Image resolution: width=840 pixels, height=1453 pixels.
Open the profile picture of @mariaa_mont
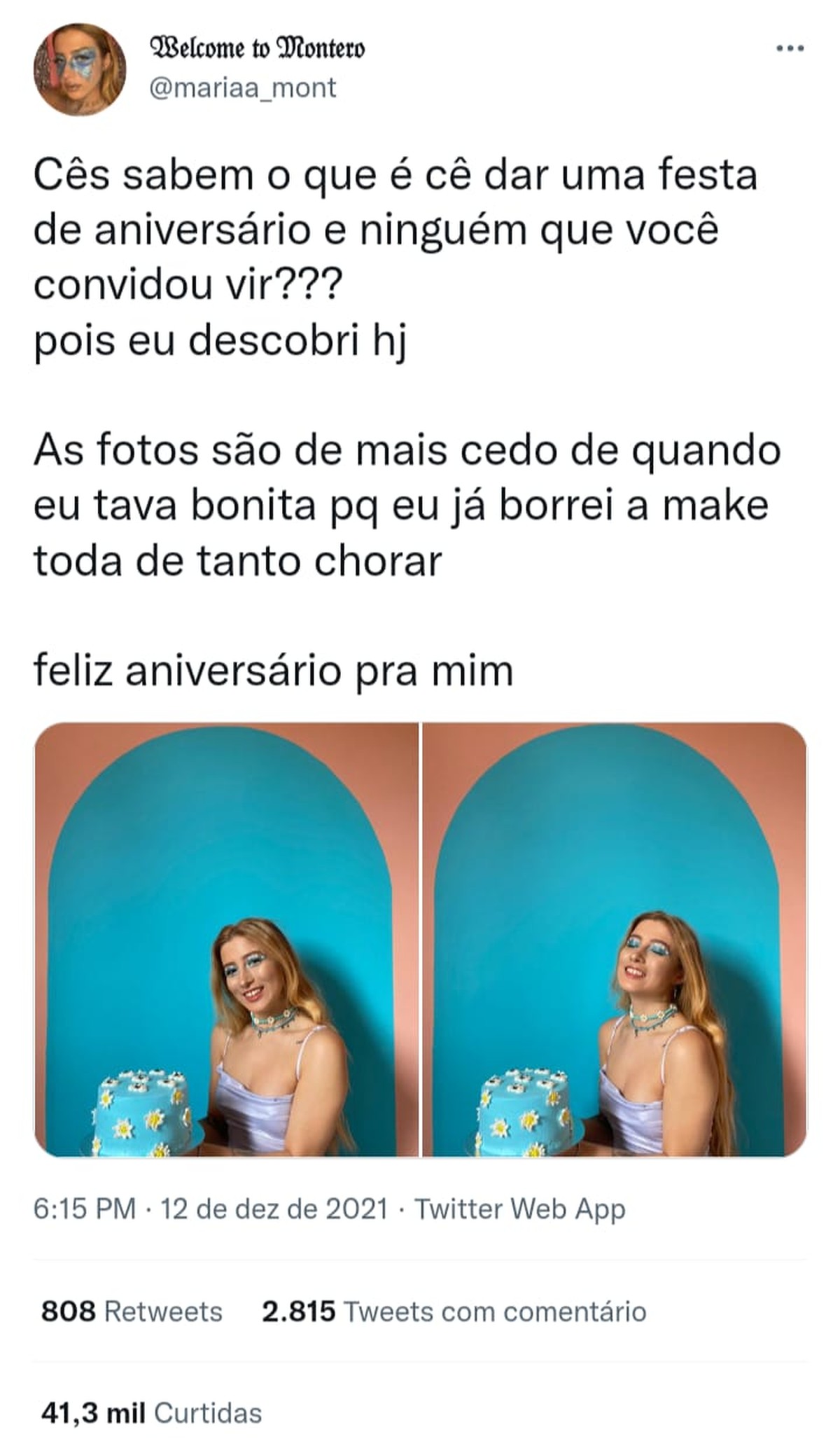click(x=80, y=69)
